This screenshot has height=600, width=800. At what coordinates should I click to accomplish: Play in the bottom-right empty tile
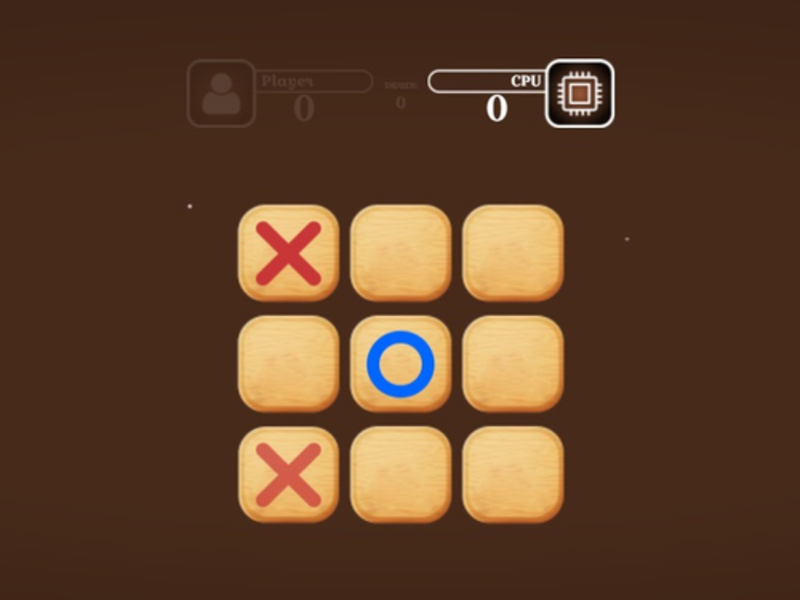click(x=512, y=474)
